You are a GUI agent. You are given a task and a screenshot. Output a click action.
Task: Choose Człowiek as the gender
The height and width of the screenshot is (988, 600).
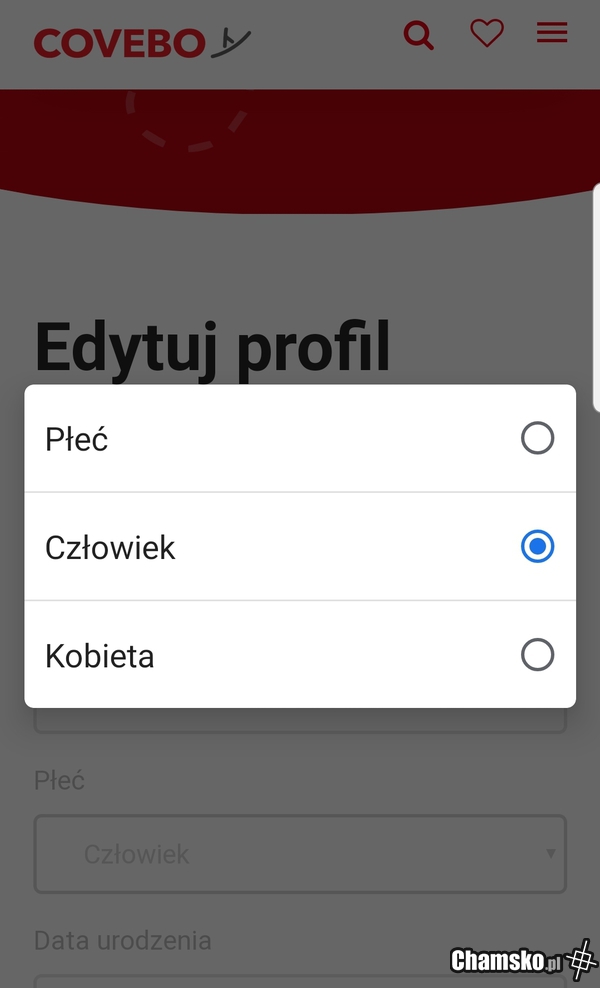point(537,547)
